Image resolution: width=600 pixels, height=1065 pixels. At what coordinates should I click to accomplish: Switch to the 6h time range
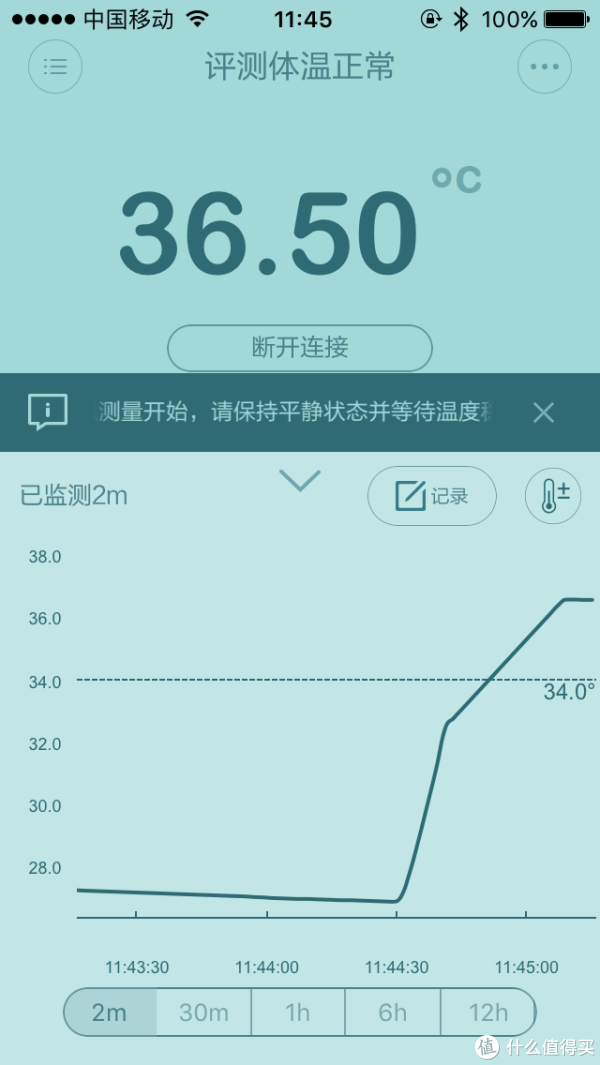click(393, 1013)
